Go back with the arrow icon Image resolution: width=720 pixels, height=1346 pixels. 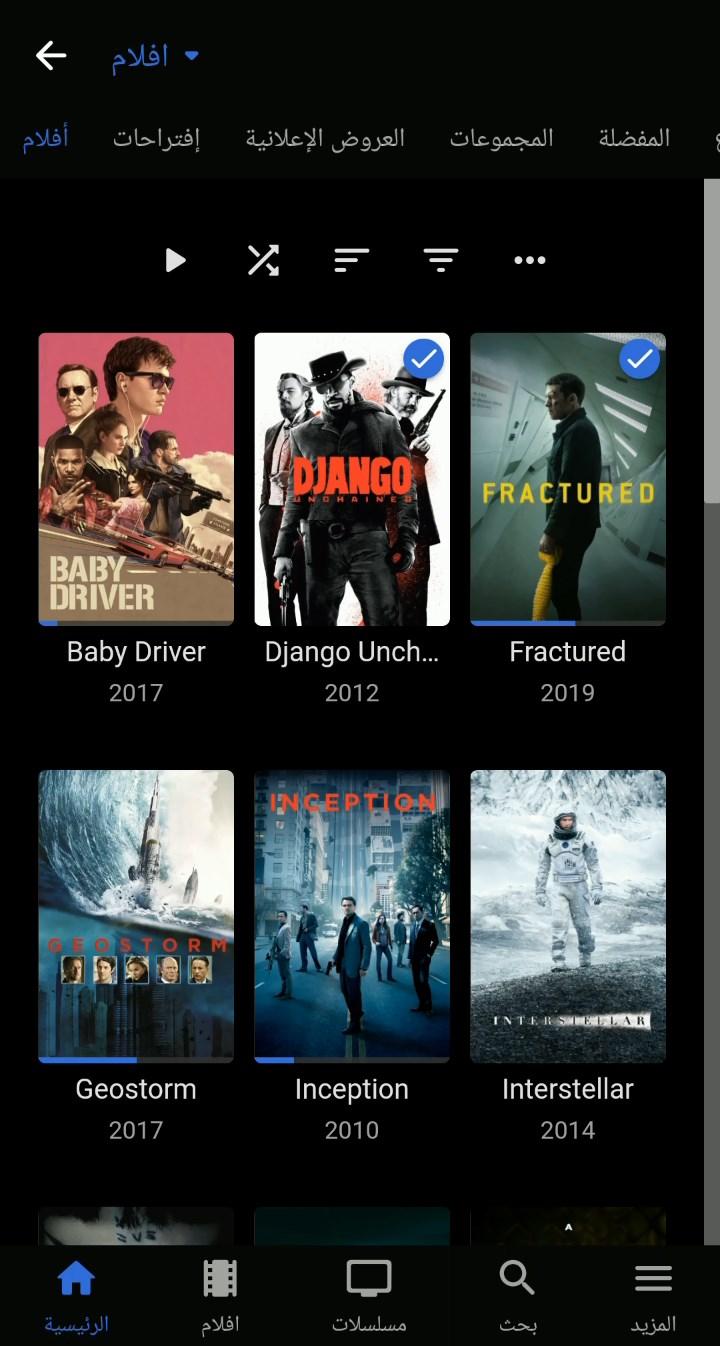[x=51, y=56]
